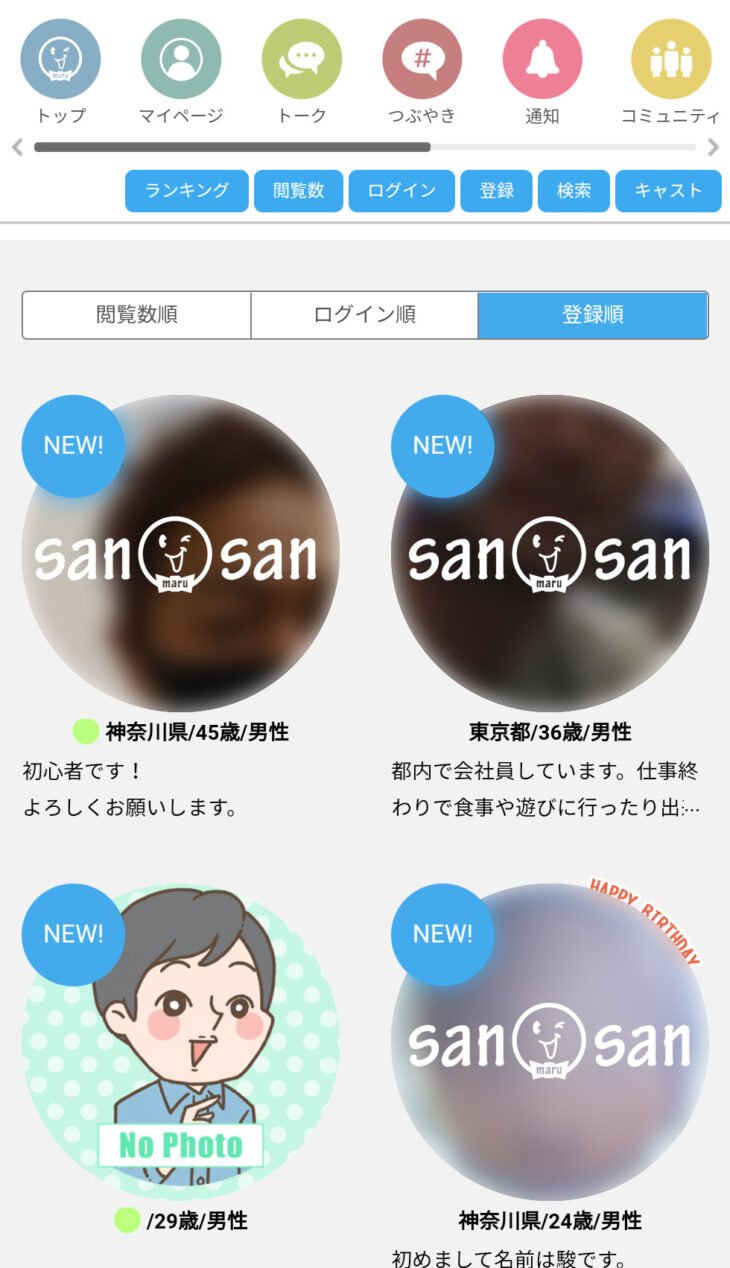
Task: Tap the ログイン button
Action: 401,191
